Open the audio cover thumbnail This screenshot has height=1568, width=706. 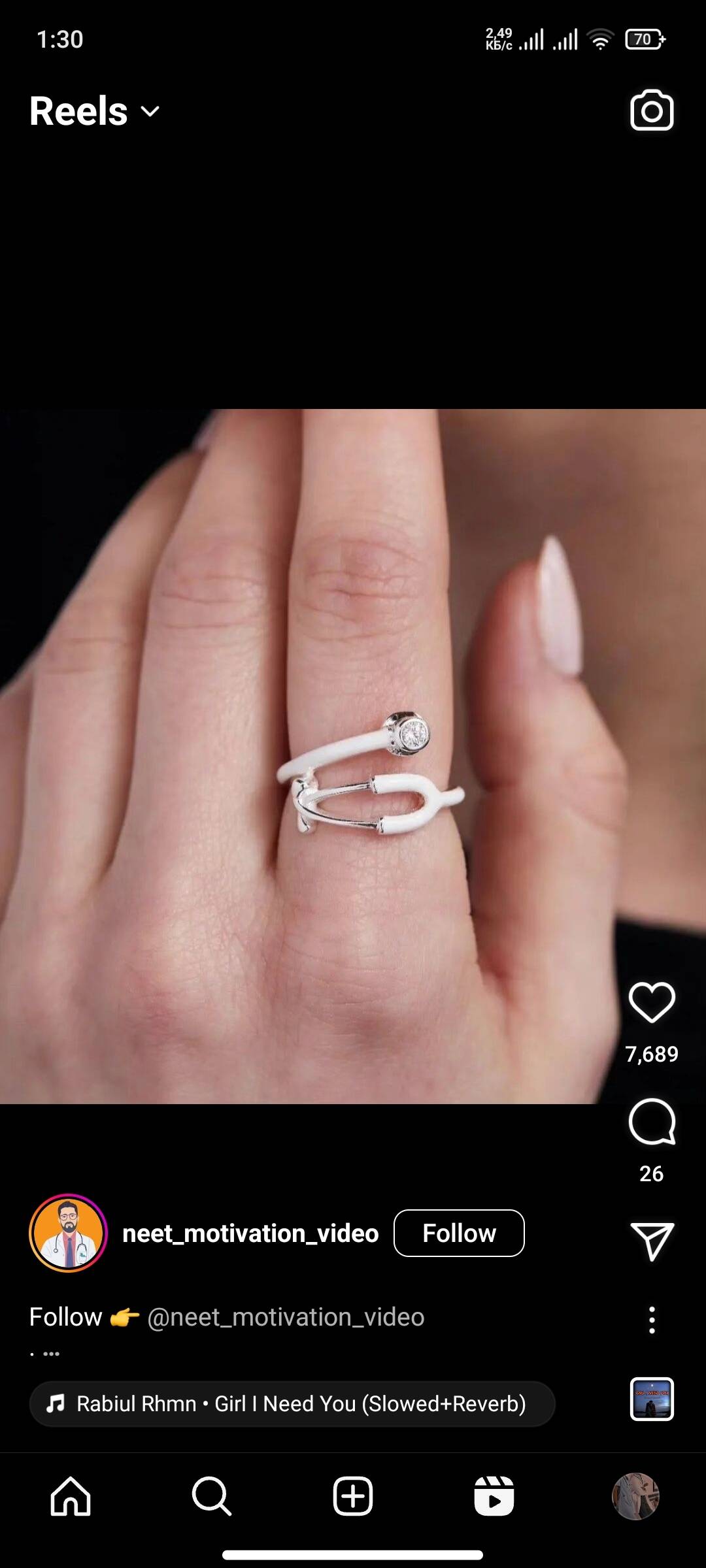[x=651, y=1399]
